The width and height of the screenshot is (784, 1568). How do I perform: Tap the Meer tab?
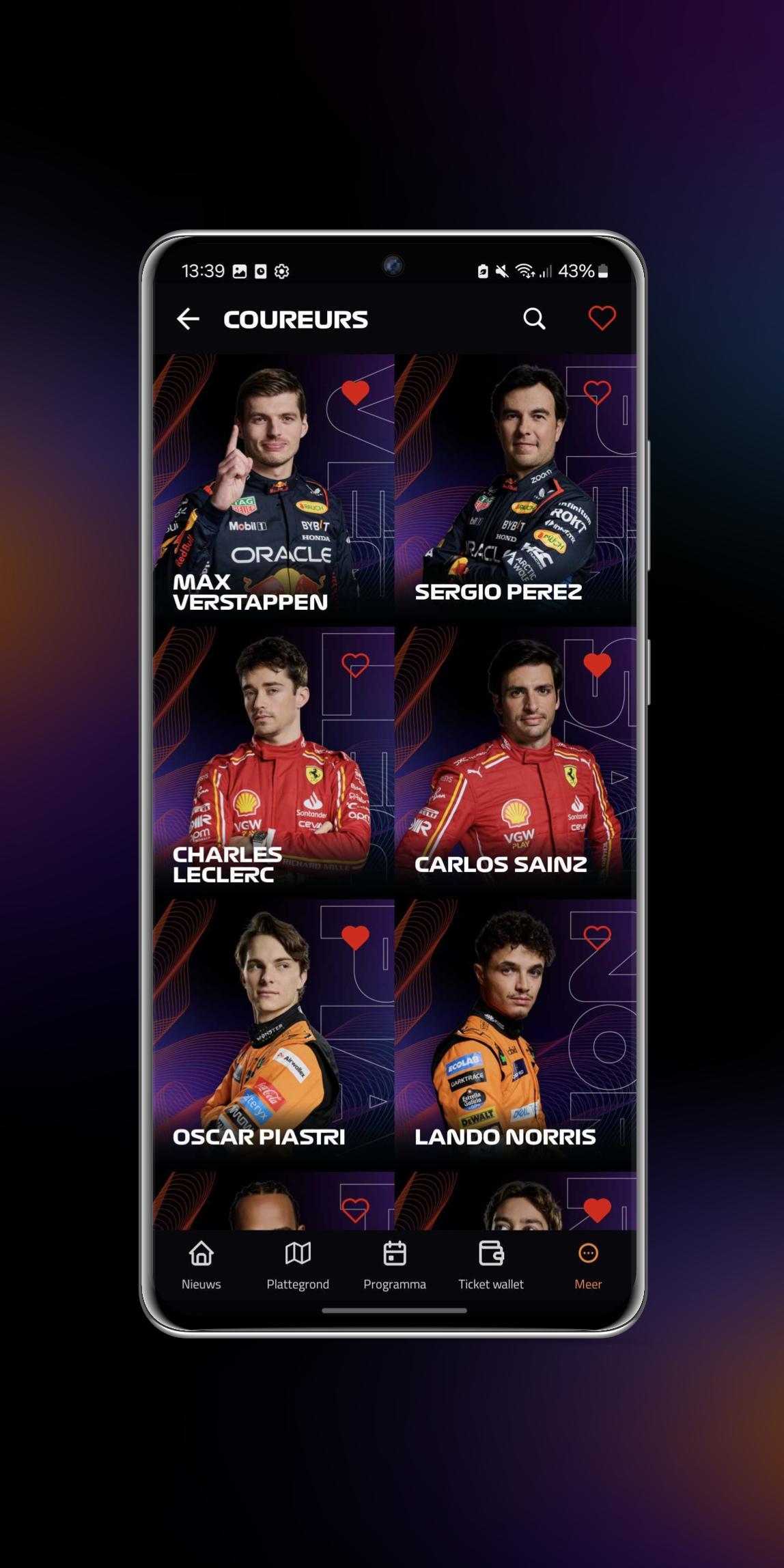[588, 1265]
